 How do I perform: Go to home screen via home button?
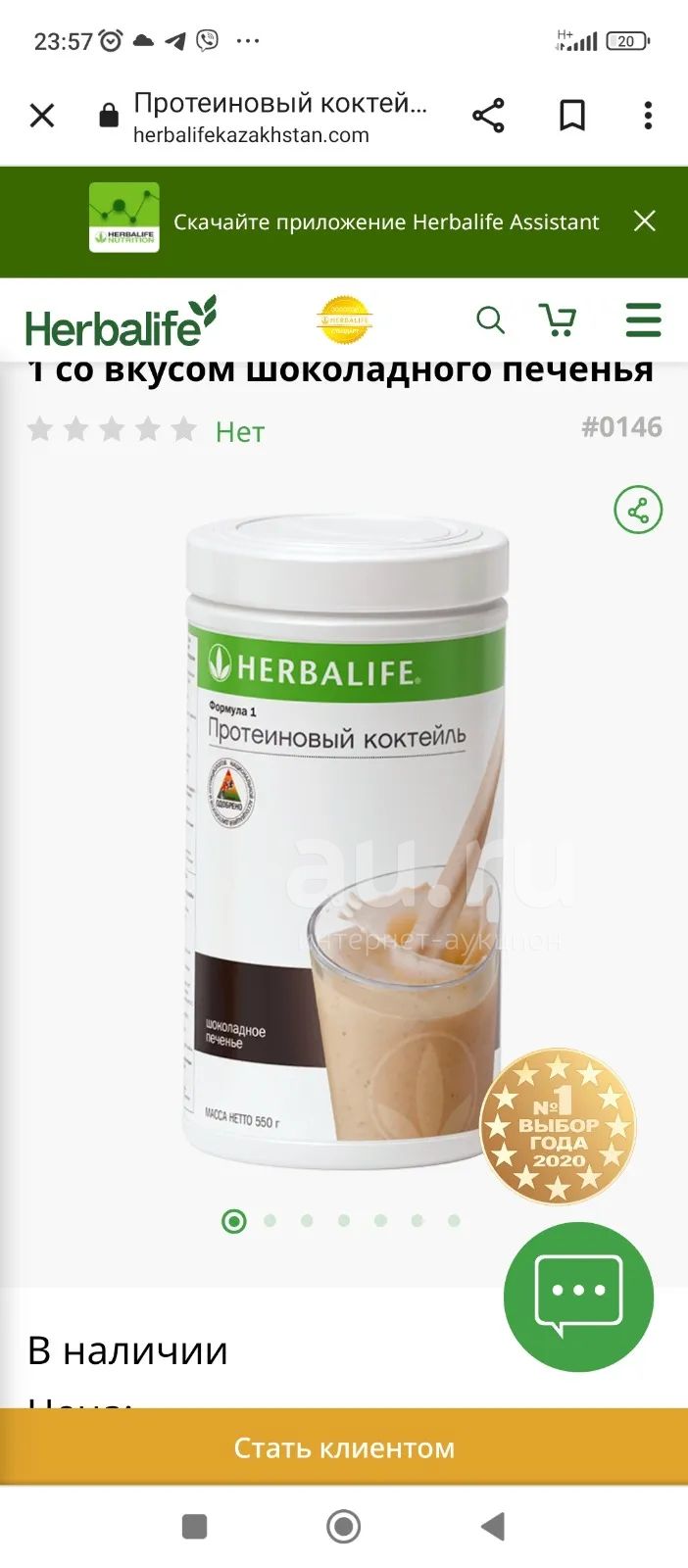click(x=344, y=1526)
